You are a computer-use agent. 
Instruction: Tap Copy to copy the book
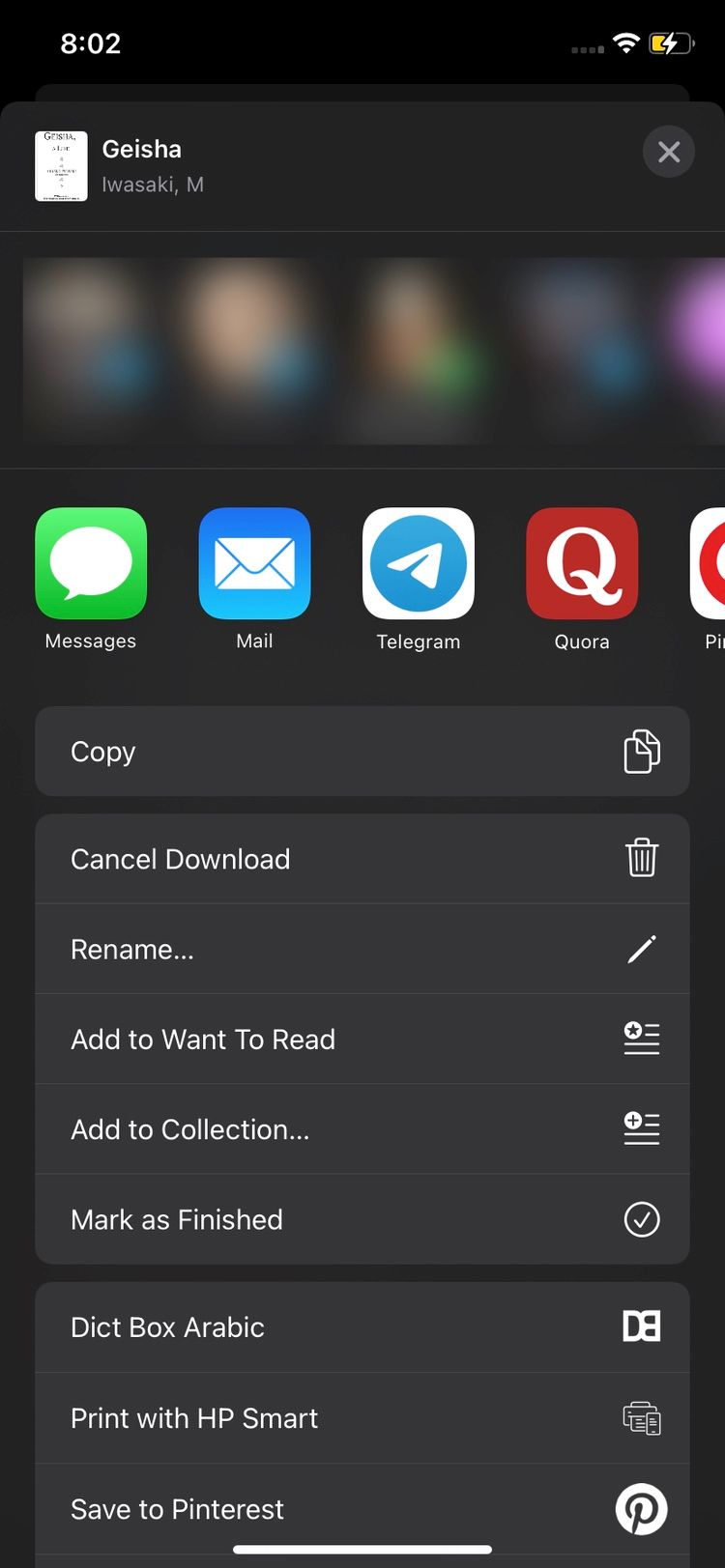pyautogui.click(x=103, y=751)
